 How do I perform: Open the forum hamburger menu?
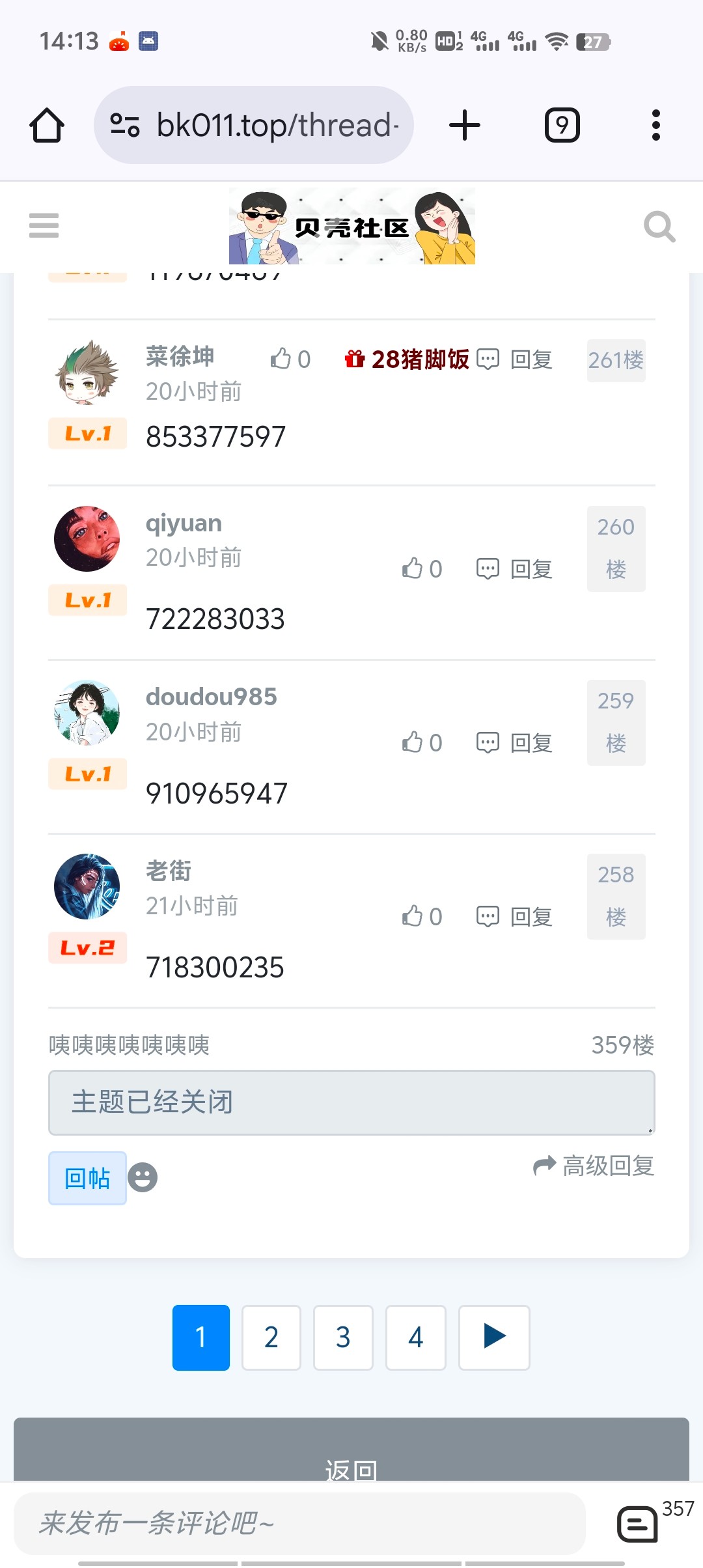tap(44, 226)
